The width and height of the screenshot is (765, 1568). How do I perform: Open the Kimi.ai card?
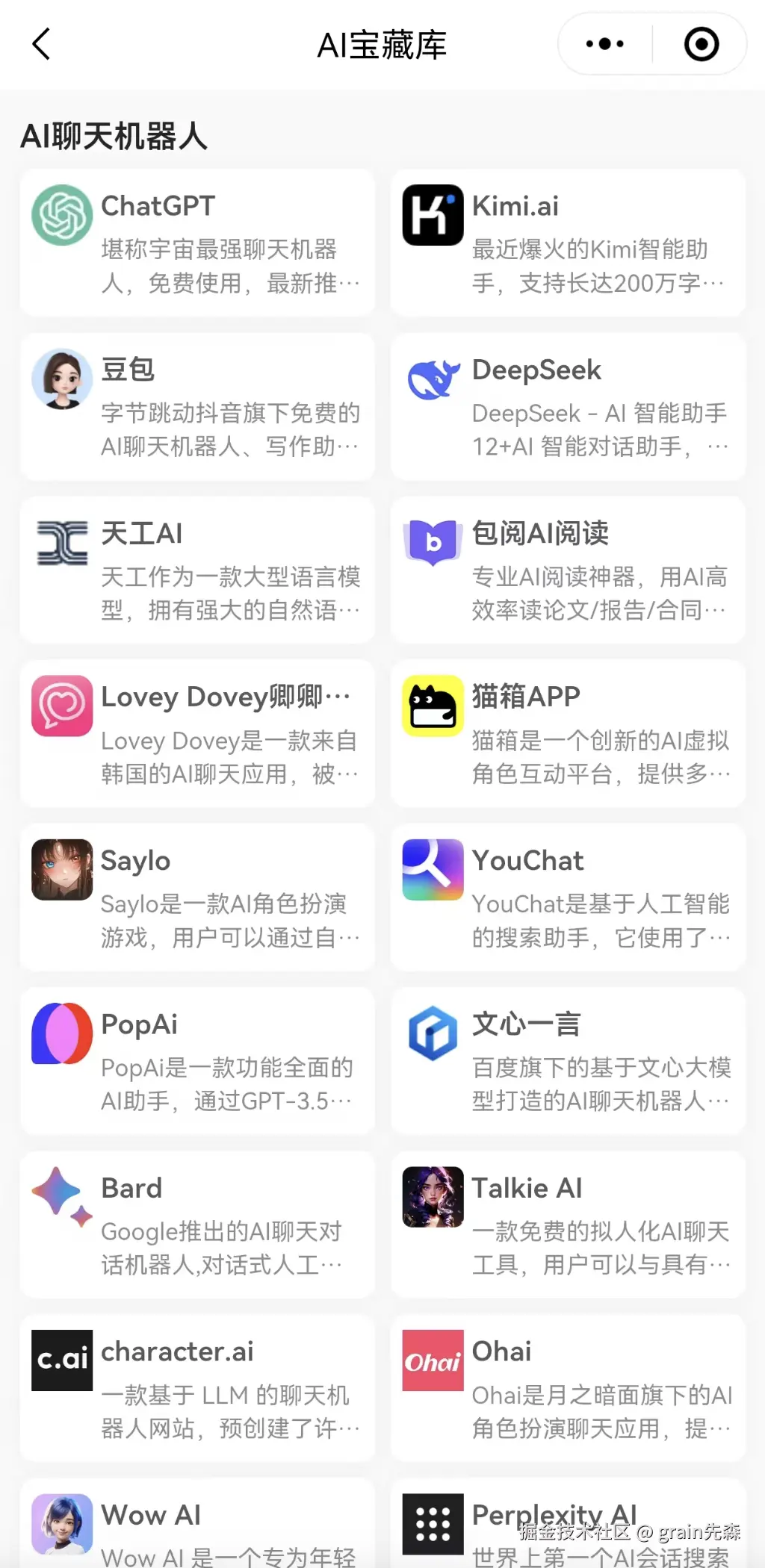point(568,243)
